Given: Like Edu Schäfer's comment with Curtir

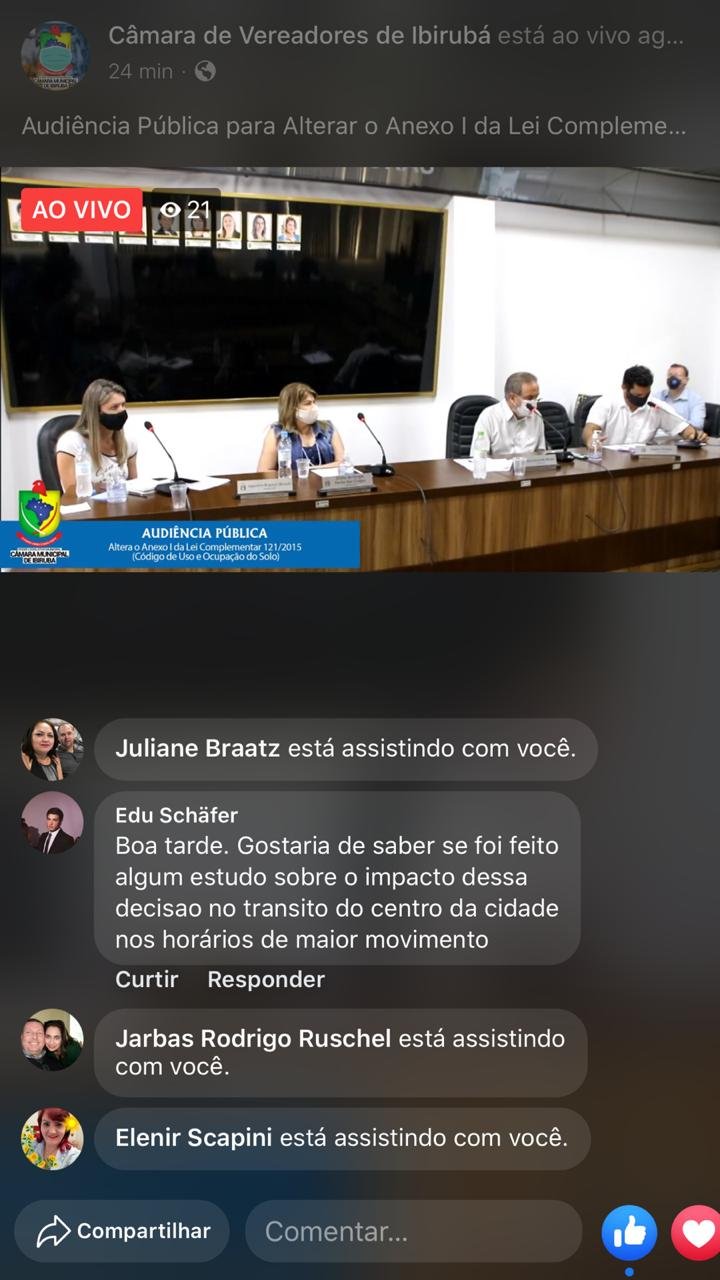Looking at the screenshot, I should [x=146, y=980].
